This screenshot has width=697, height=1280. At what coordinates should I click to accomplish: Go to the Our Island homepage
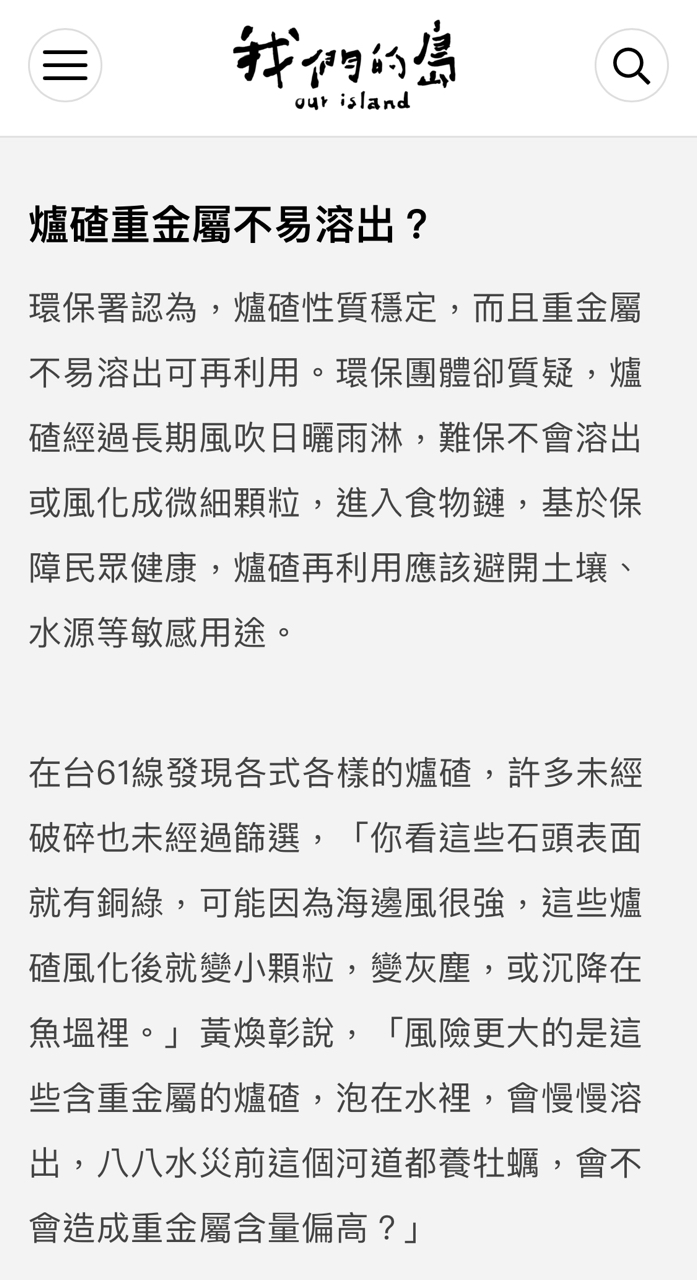346,65
